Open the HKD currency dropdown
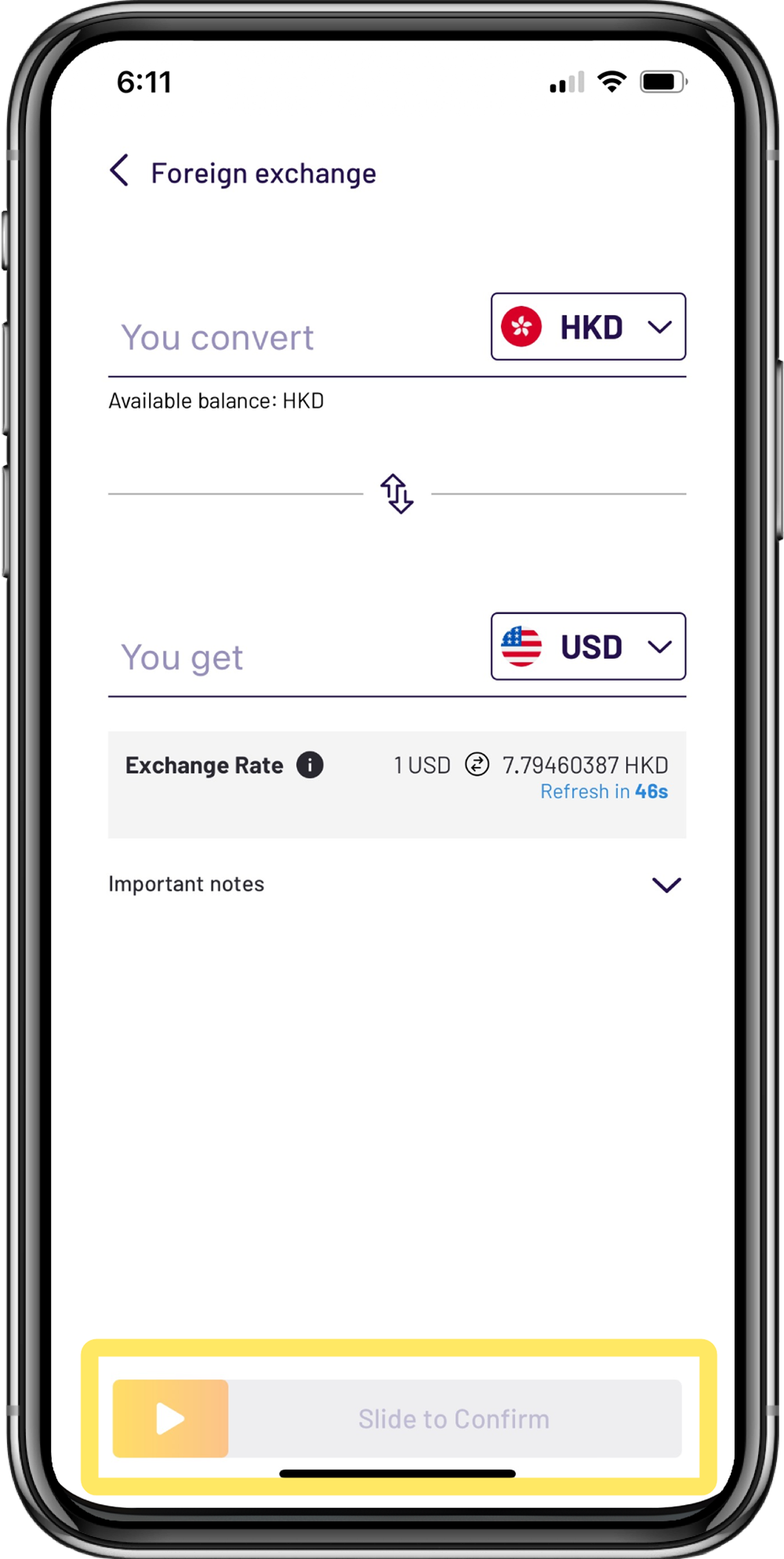This screenshot has width=784, height=1559. [588, 327]
